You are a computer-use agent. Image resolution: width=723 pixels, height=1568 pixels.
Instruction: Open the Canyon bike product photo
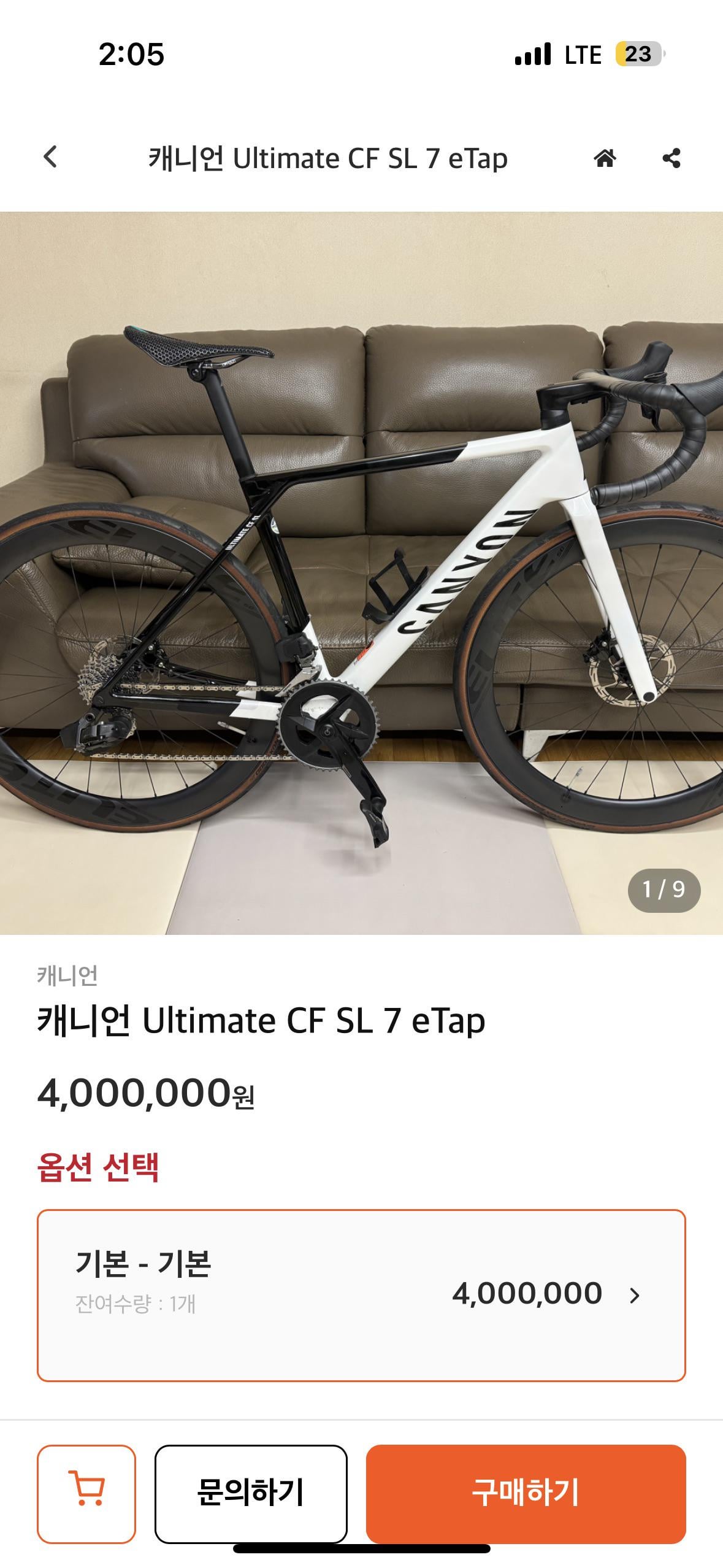point(361,573)
